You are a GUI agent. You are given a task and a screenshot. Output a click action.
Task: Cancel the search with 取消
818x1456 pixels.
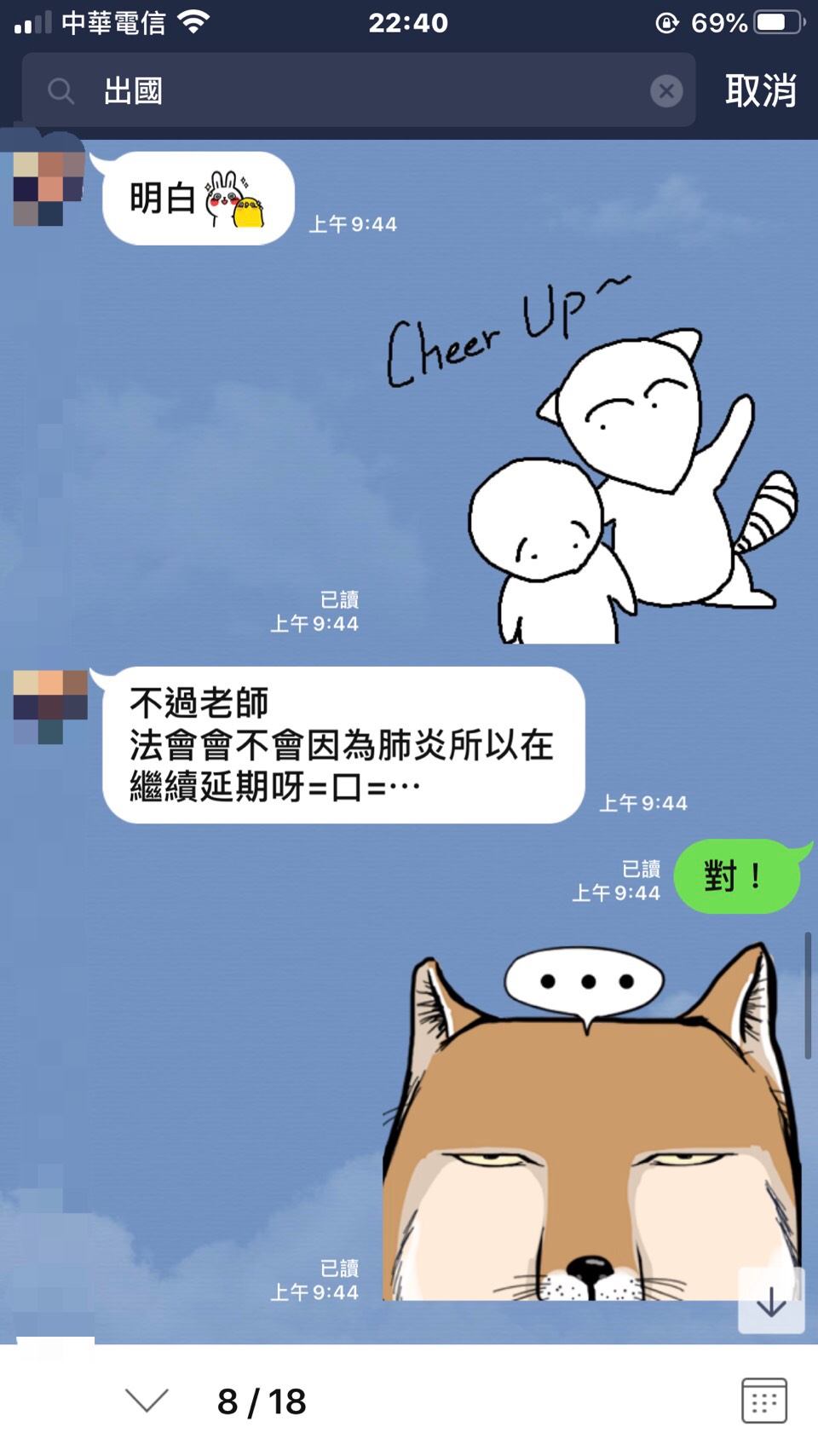tap(760, 90)
